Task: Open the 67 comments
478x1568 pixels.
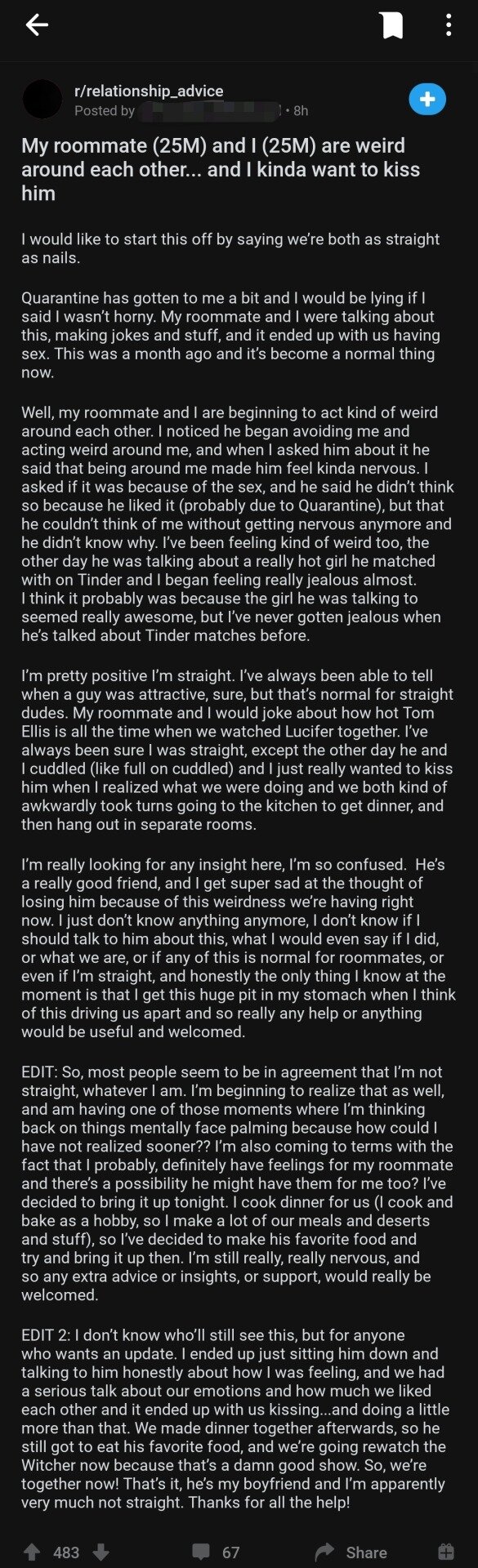Action: tap(216, 1552)
